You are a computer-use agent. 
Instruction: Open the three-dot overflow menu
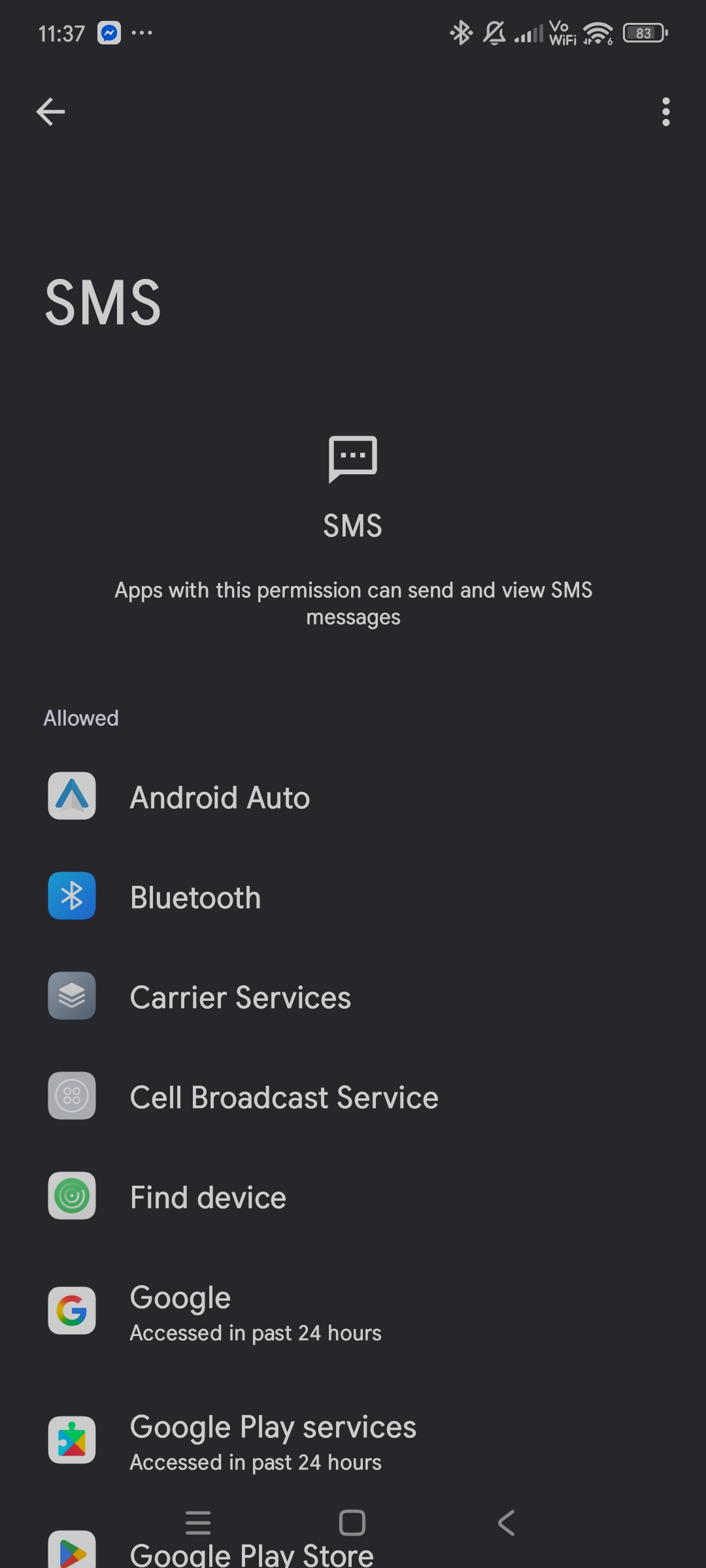[665, 112]
